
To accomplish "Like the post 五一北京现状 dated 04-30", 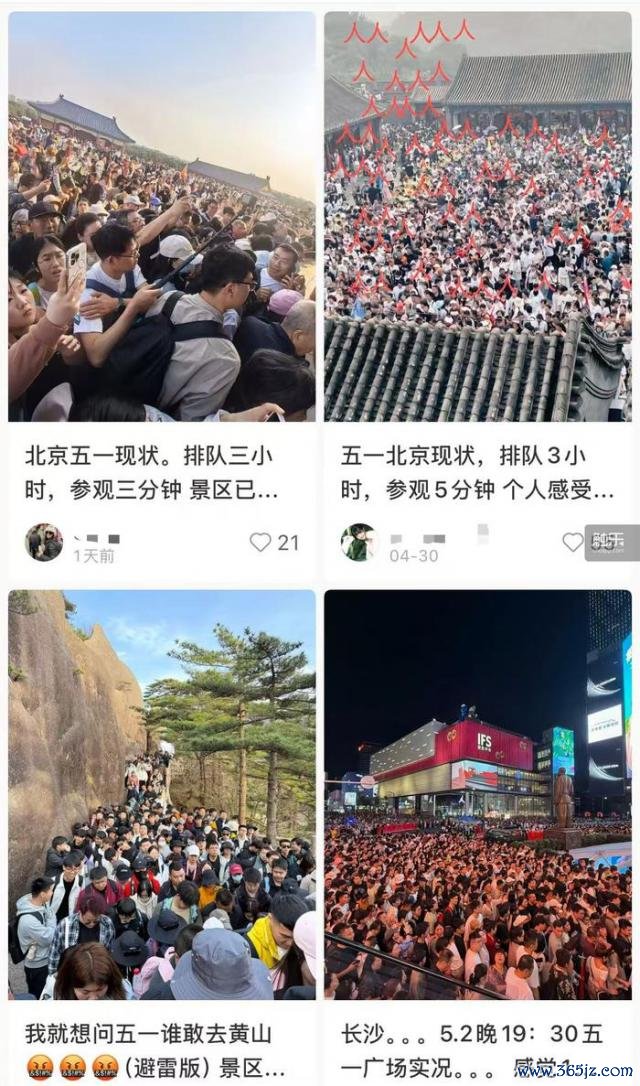I will pos(572,542).
